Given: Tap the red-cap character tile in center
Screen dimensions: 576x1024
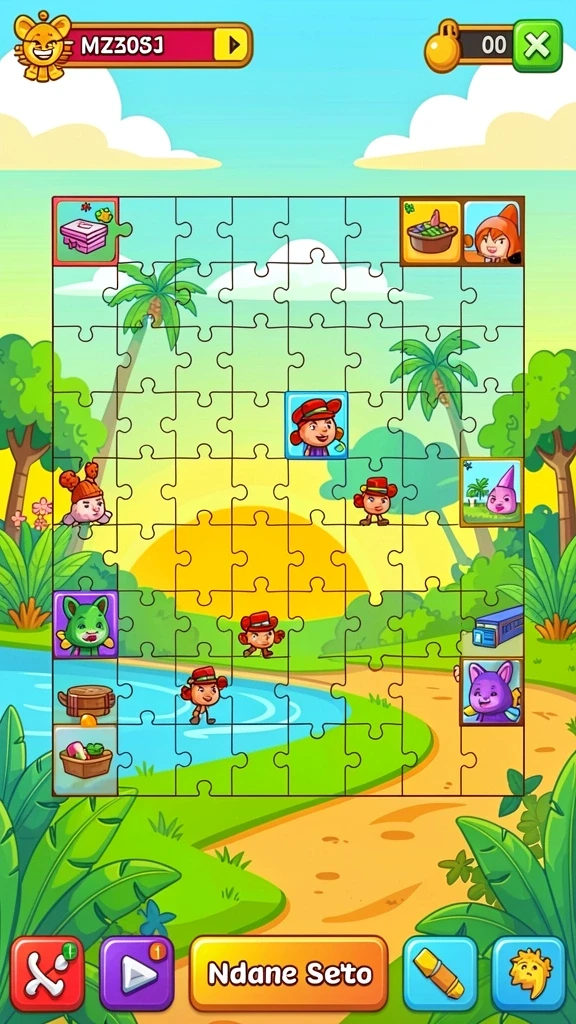Looking at the screenshot, I should [x=316, y=424].
